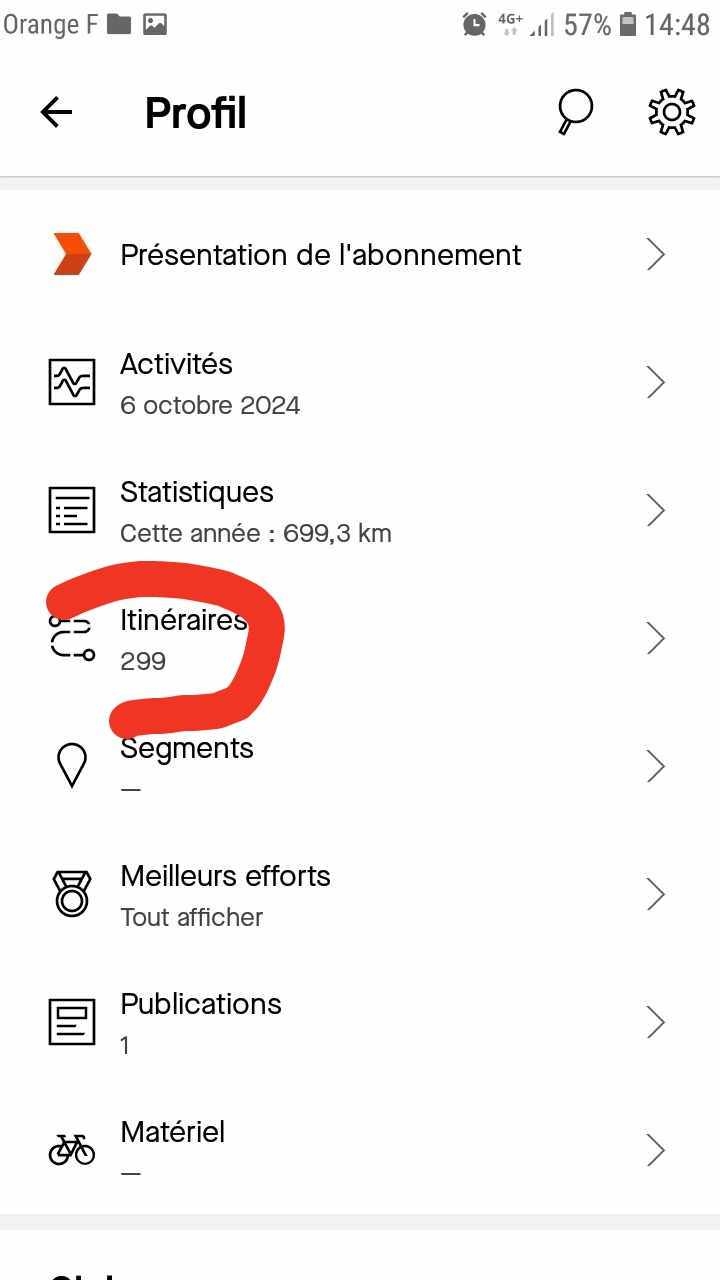Viewport: 720px width, 1280px height.
Task: Open the settings gear
Action: (671, 112)
